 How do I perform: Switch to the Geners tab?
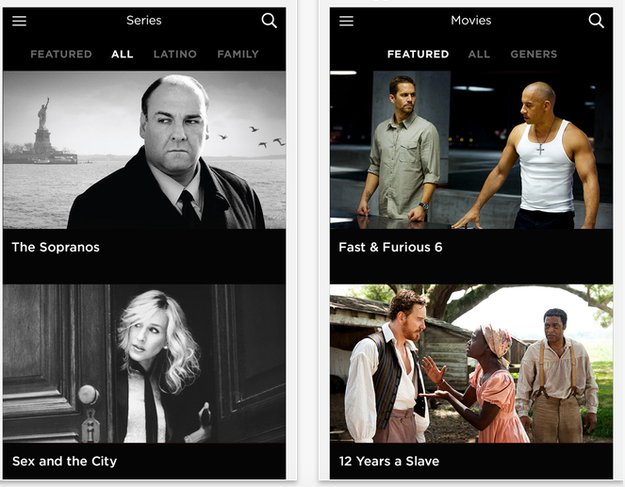[534, 54]
